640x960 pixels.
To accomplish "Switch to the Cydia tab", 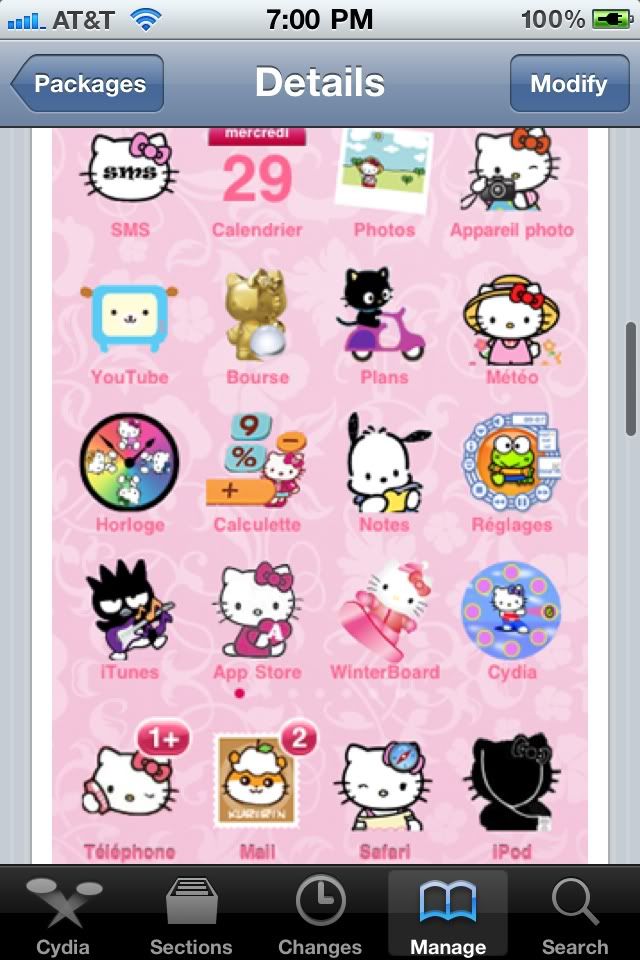I will (x=63, y=915).
